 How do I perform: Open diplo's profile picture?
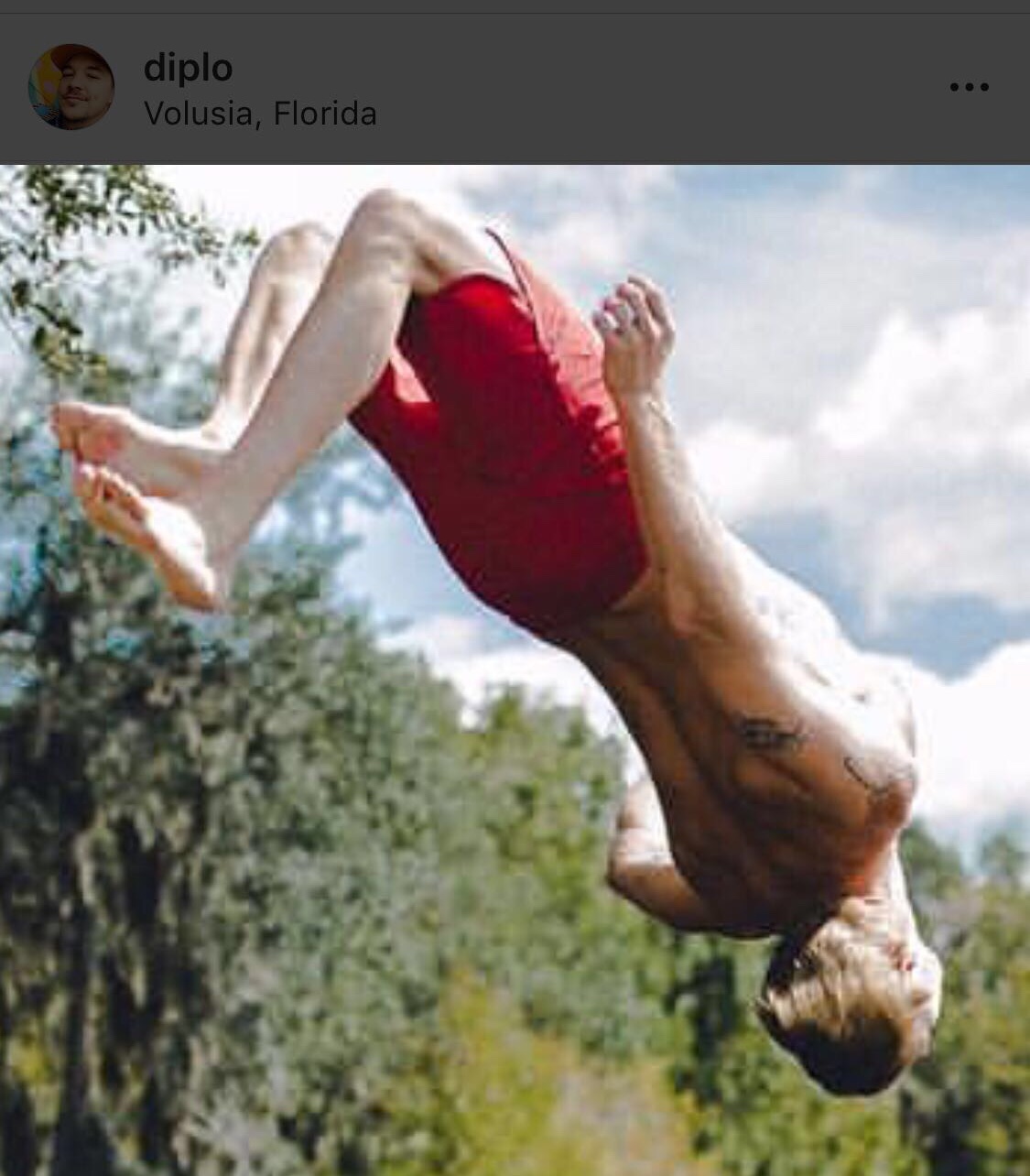point(71,87)
